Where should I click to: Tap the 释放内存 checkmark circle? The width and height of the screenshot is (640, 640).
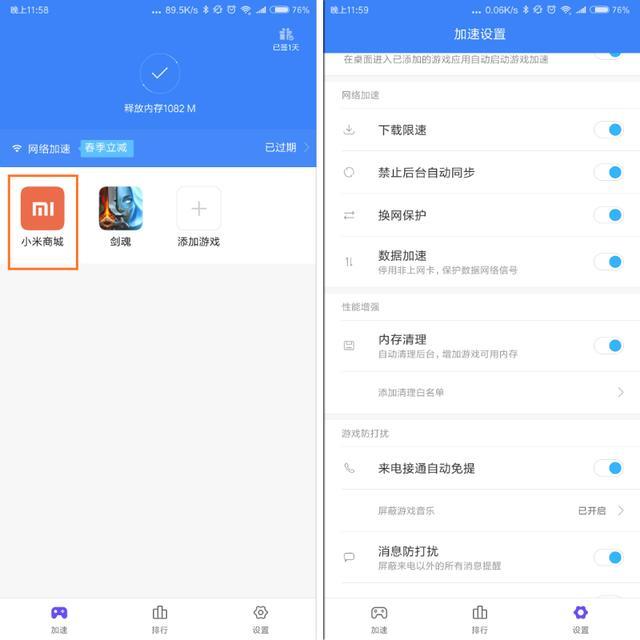159,74
